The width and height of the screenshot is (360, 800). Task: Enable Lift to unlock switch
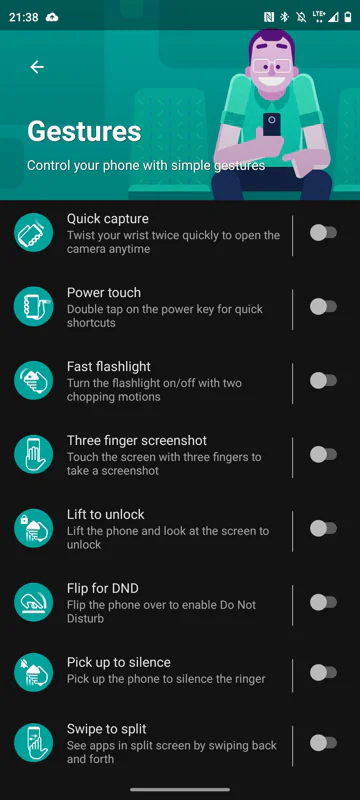click(323, 529)
